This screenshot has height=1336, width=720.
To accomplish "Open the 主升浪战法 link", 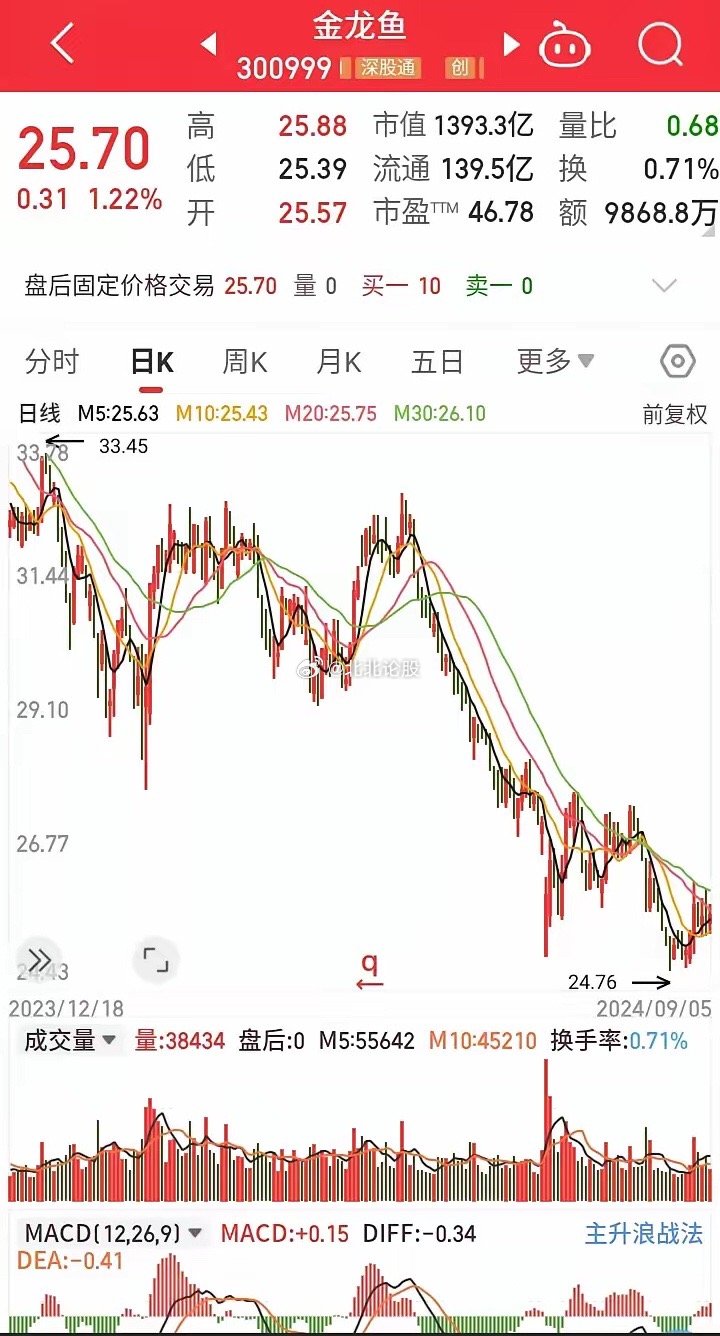I will point(643,1233).
